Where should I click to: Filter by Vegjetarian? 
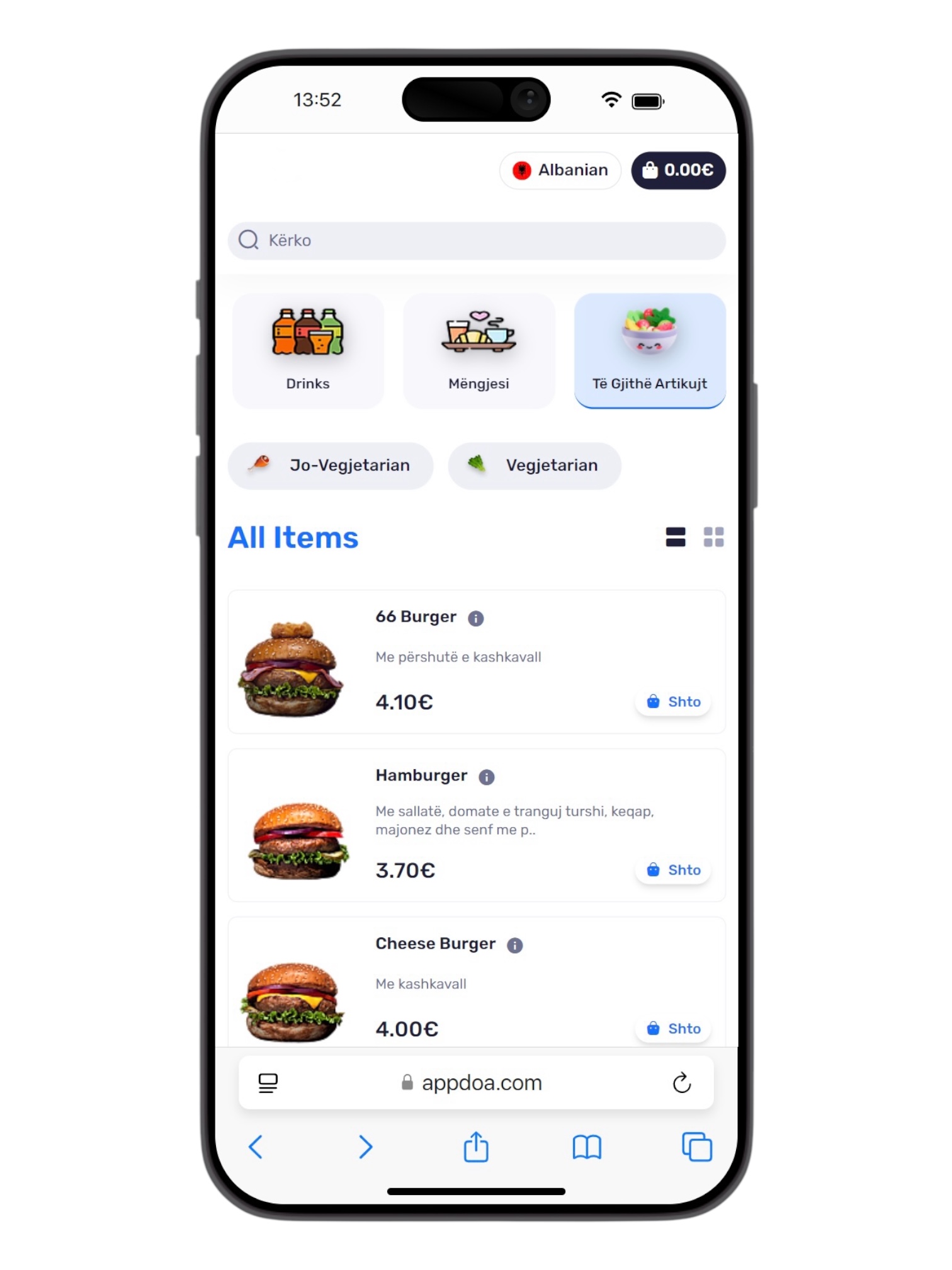[534, 466]
